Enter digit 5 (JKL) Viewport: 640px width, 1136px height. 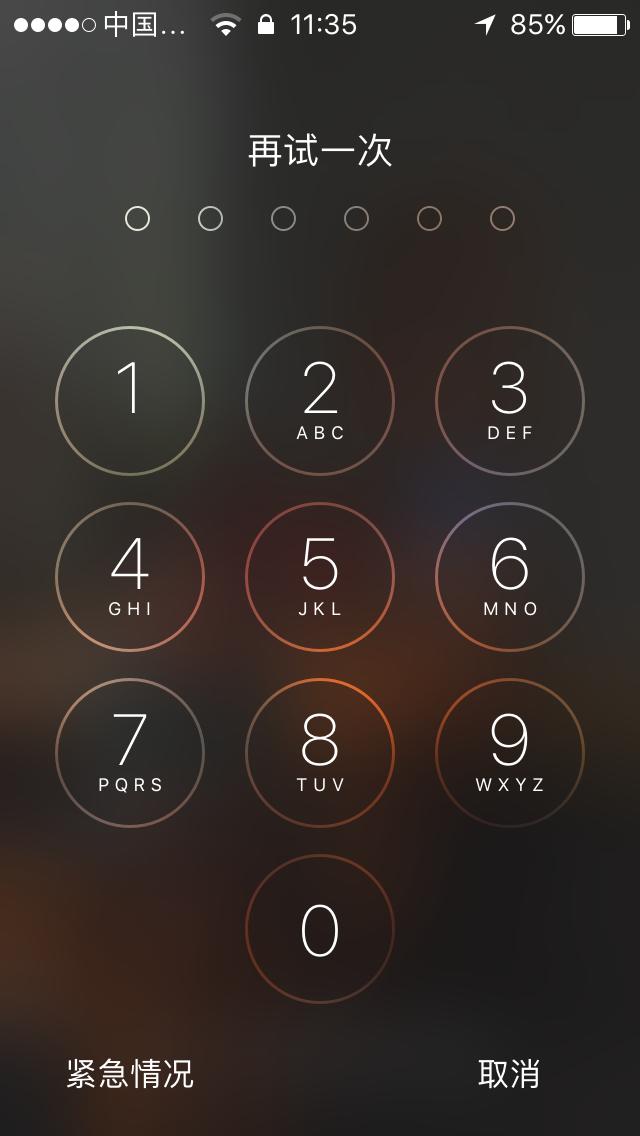pyautogui.click(x=320, y=577)
